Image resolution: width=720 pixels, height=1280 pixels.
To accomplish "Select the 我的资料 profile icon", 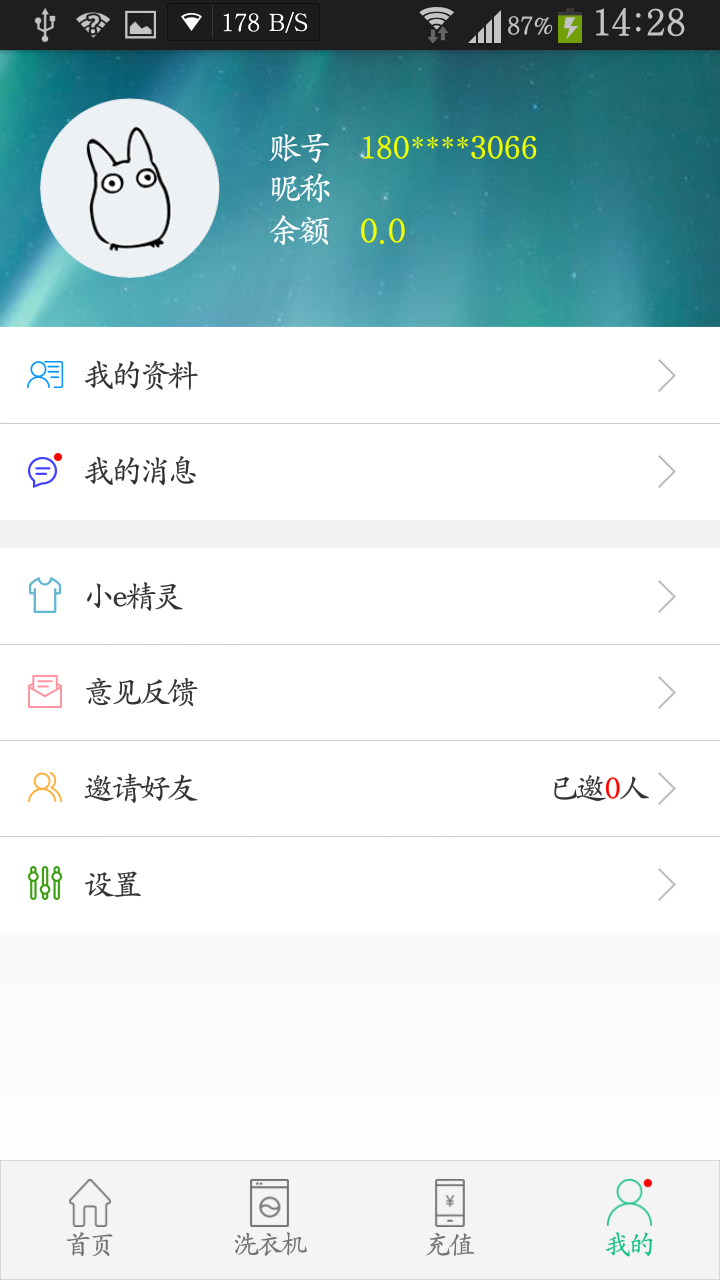I will tap(42, 375).
